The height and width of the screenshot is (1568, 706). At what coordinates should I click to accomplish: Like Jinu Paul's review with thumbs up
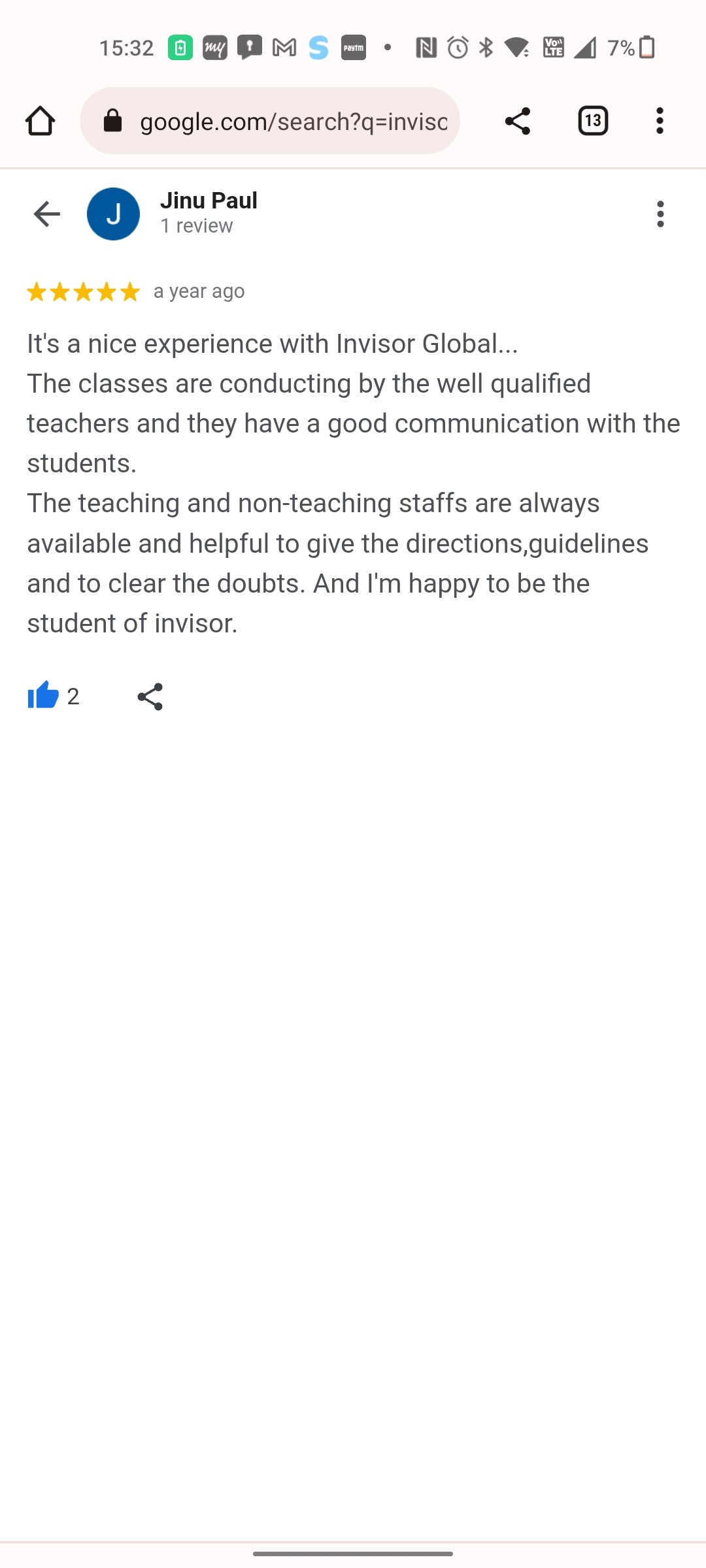coord(43,696)
